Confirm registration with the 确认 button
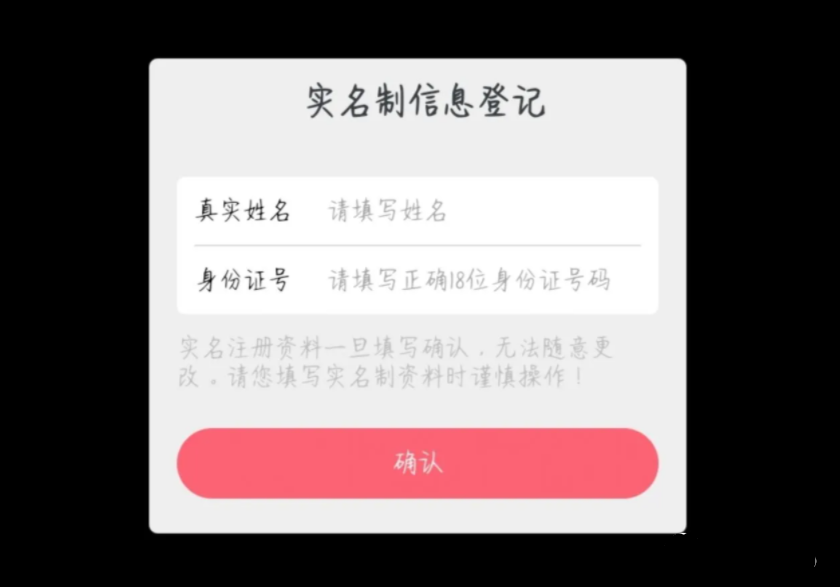Screen dimensions: 840x587 point(417,463)
